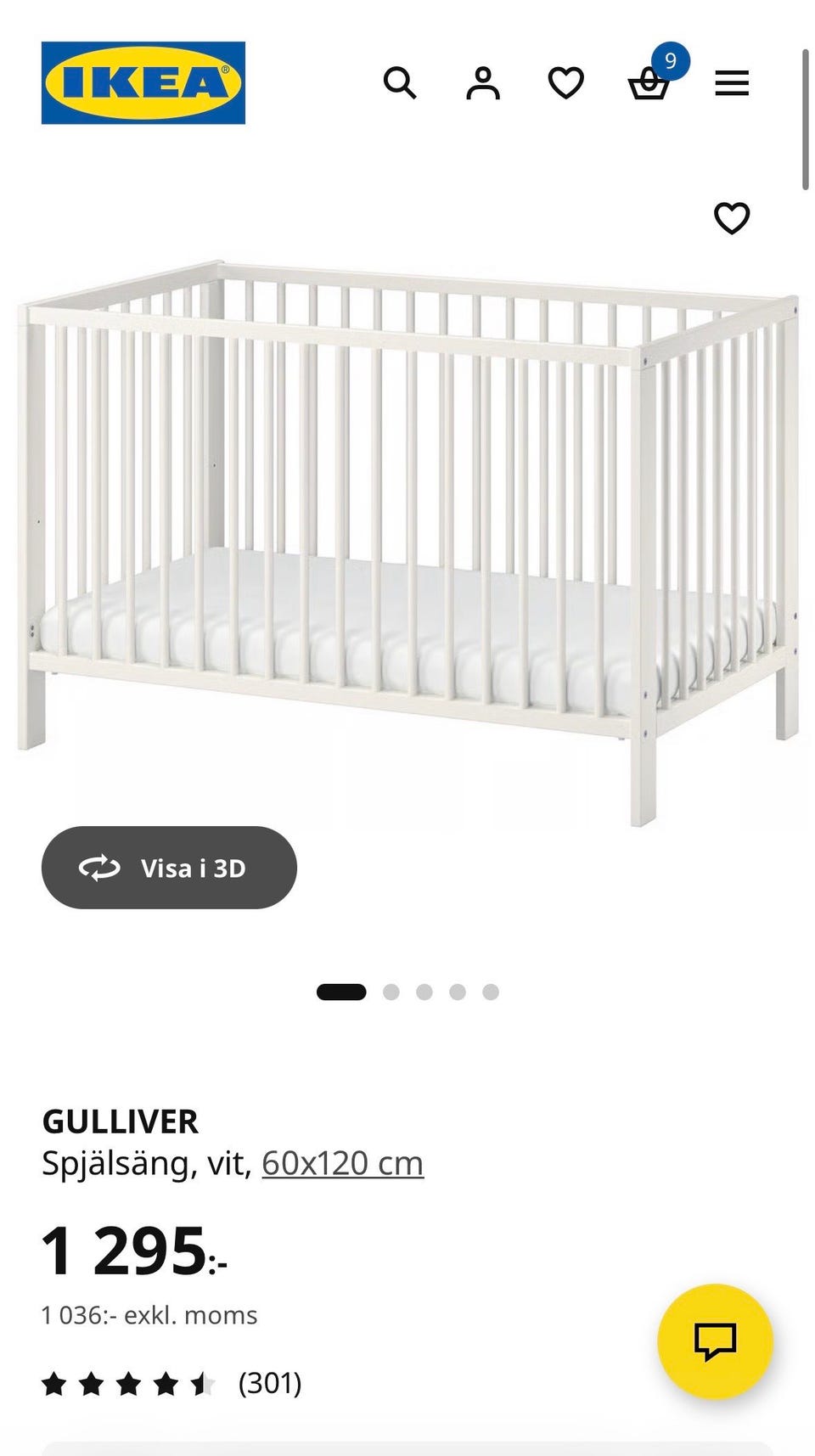Jump to the second image dot
Screen dimensions: 815x1456
coord(391,992)
